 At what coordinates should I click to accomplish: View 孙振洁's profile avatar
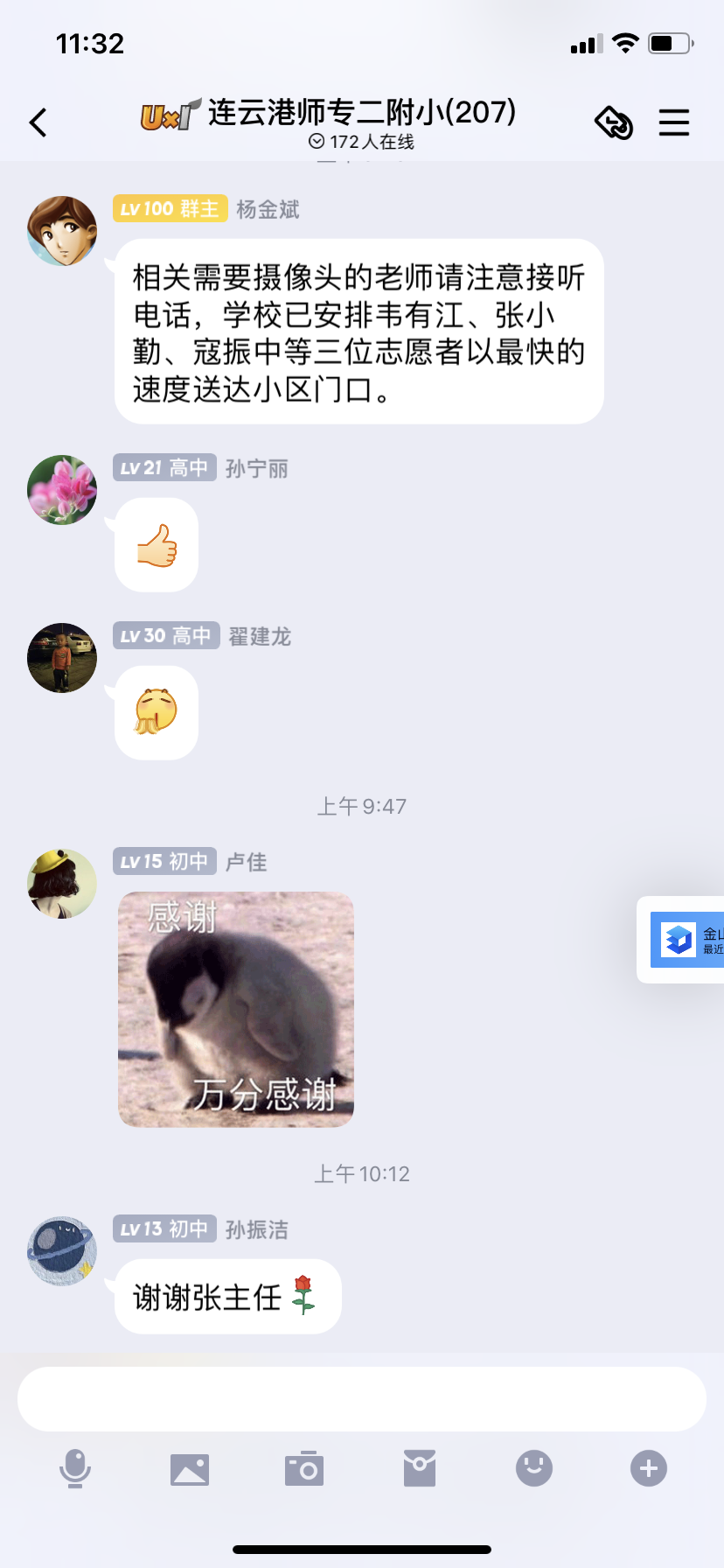(62, 1251)
